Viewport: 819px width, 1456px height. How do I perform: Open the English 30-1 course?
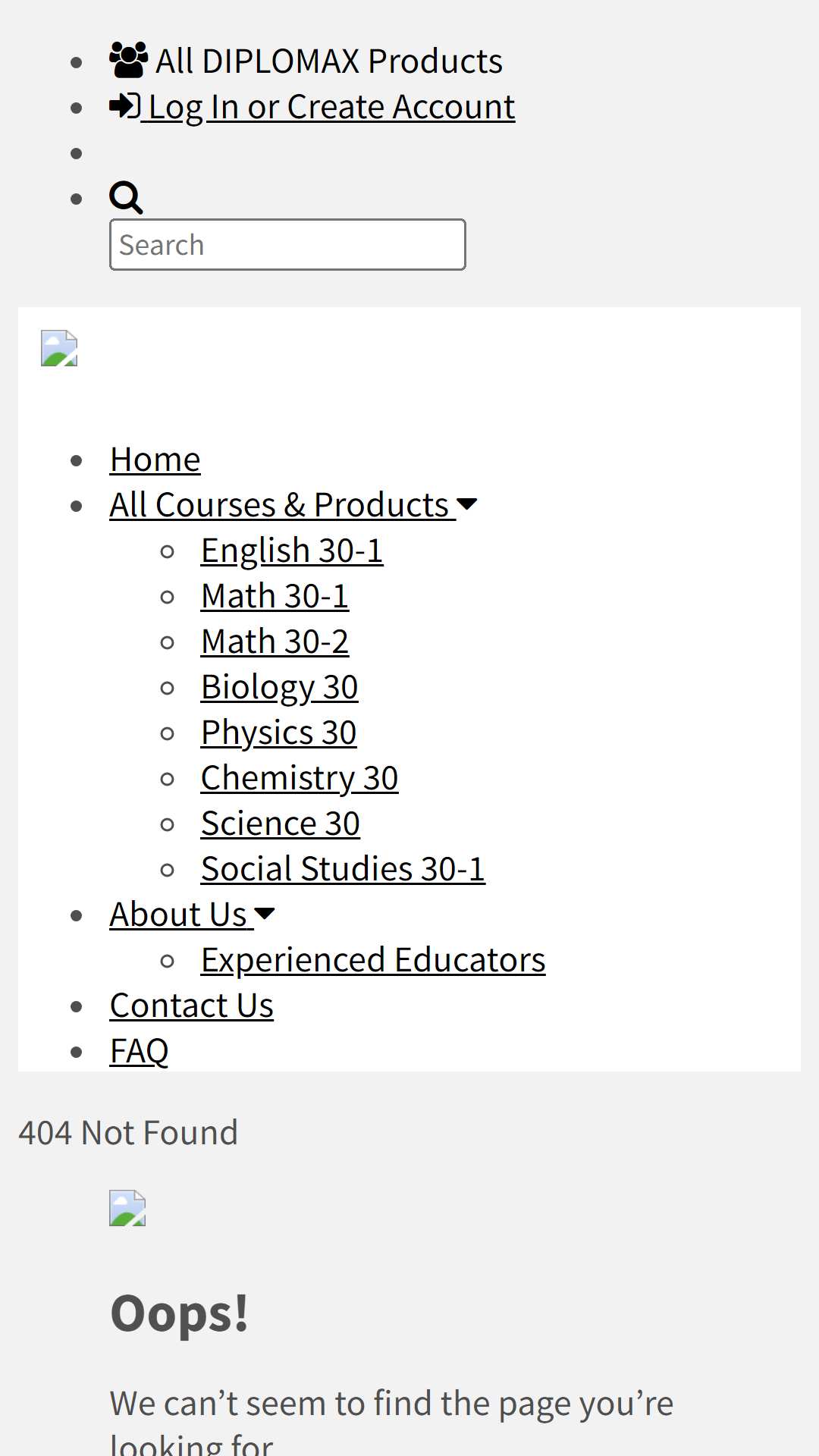(x=292, y=551)
